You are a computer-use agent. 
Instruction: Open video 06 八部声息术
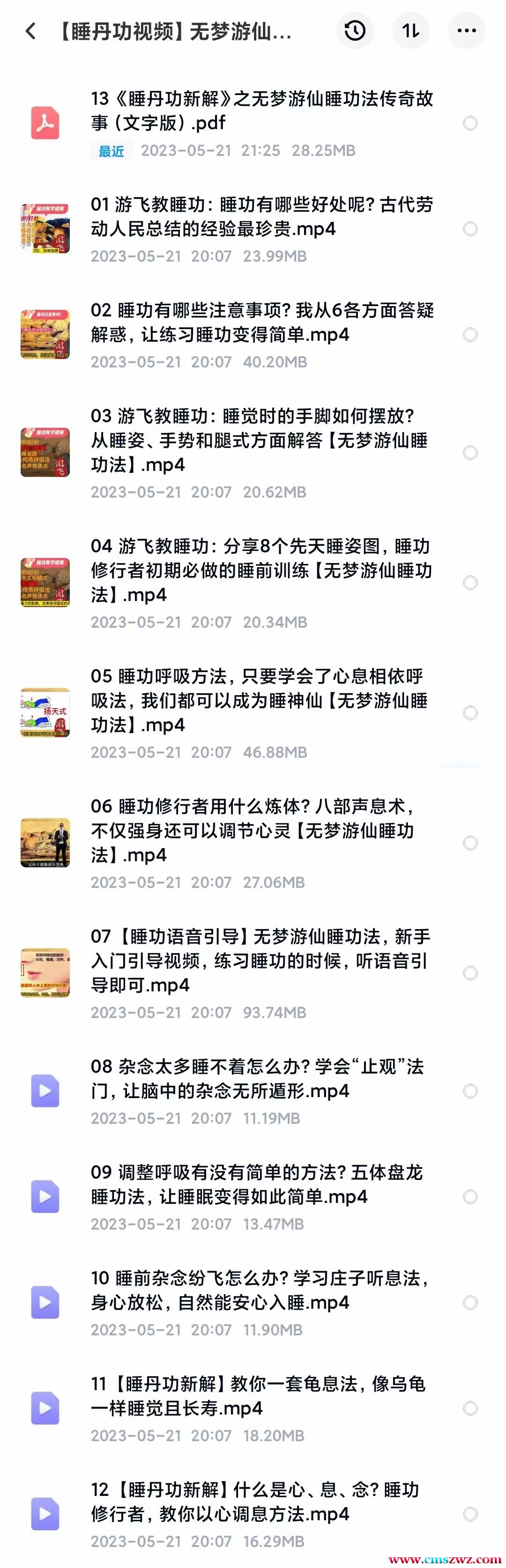tap(262, 830)
